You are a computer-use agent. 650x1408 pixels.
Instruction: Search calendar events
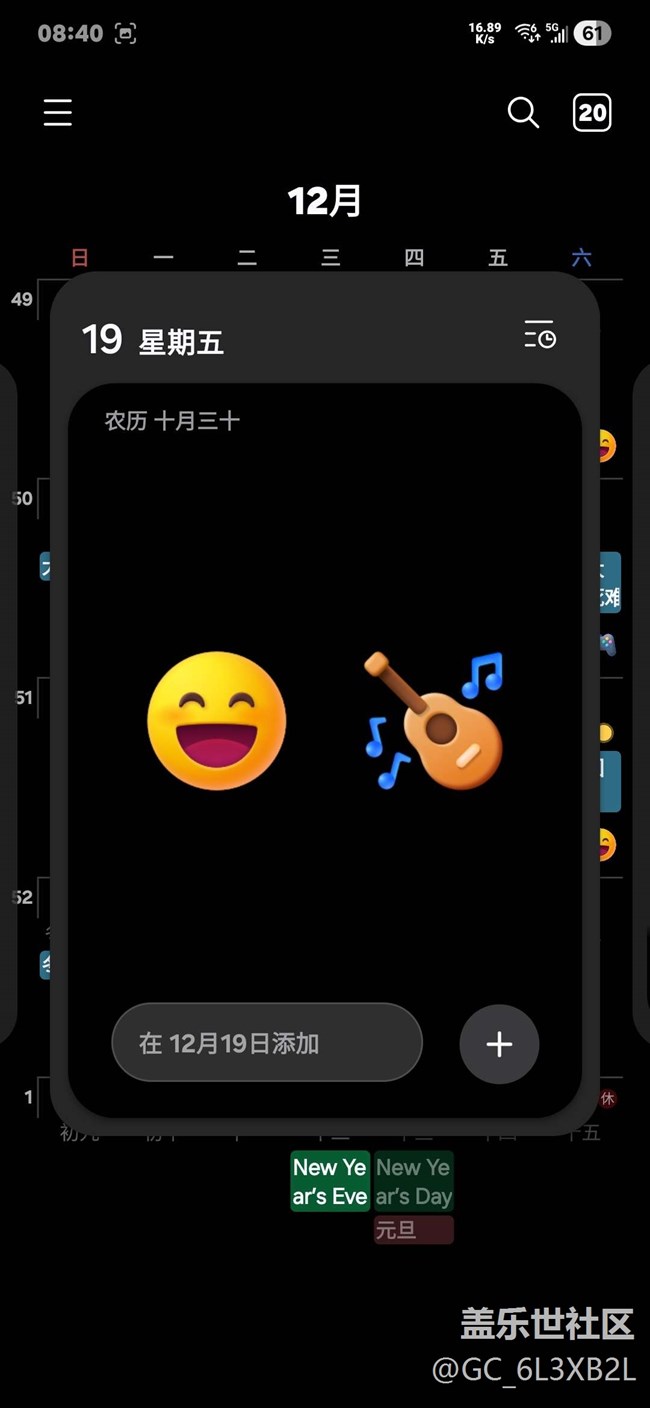pos(523,112)
